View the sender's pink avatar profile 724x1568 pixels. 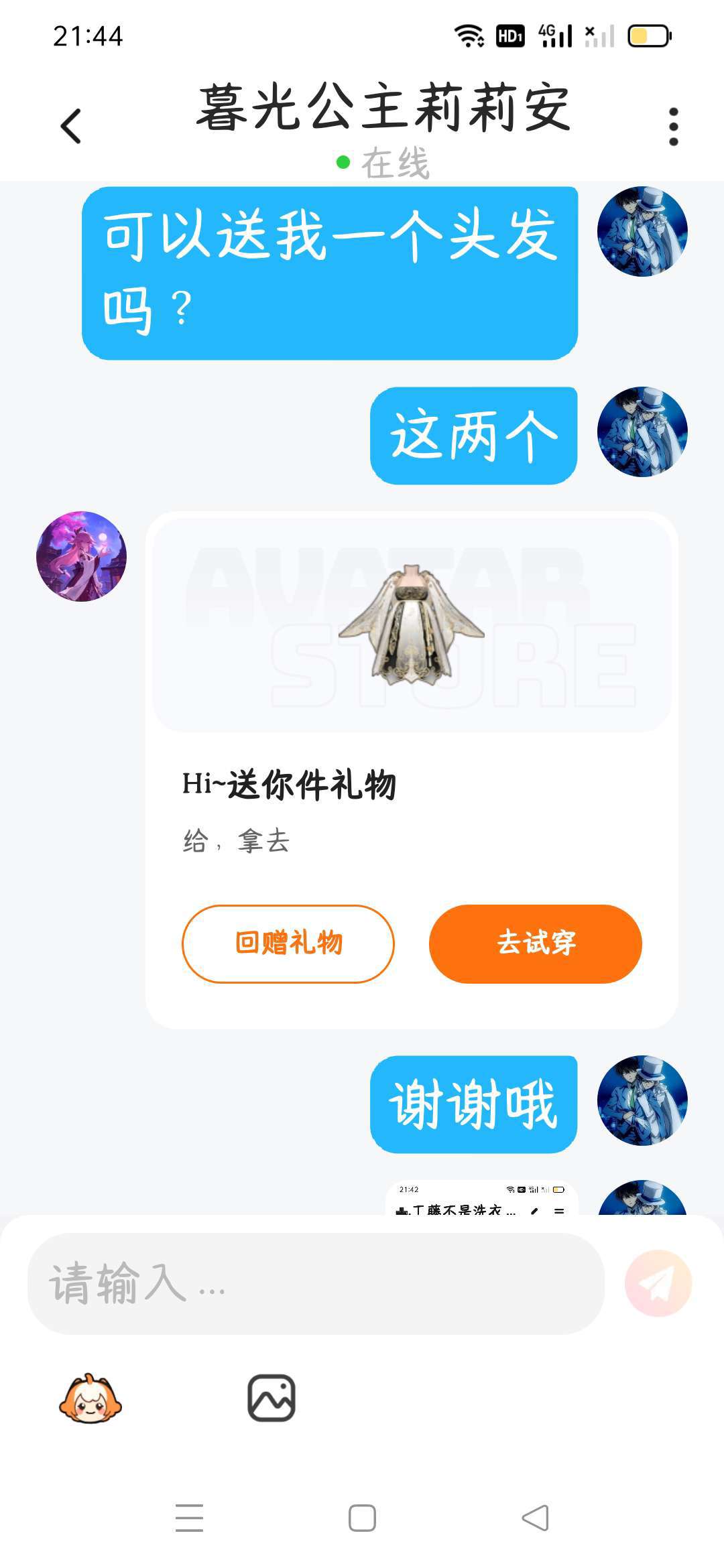[x=81, y=556]
